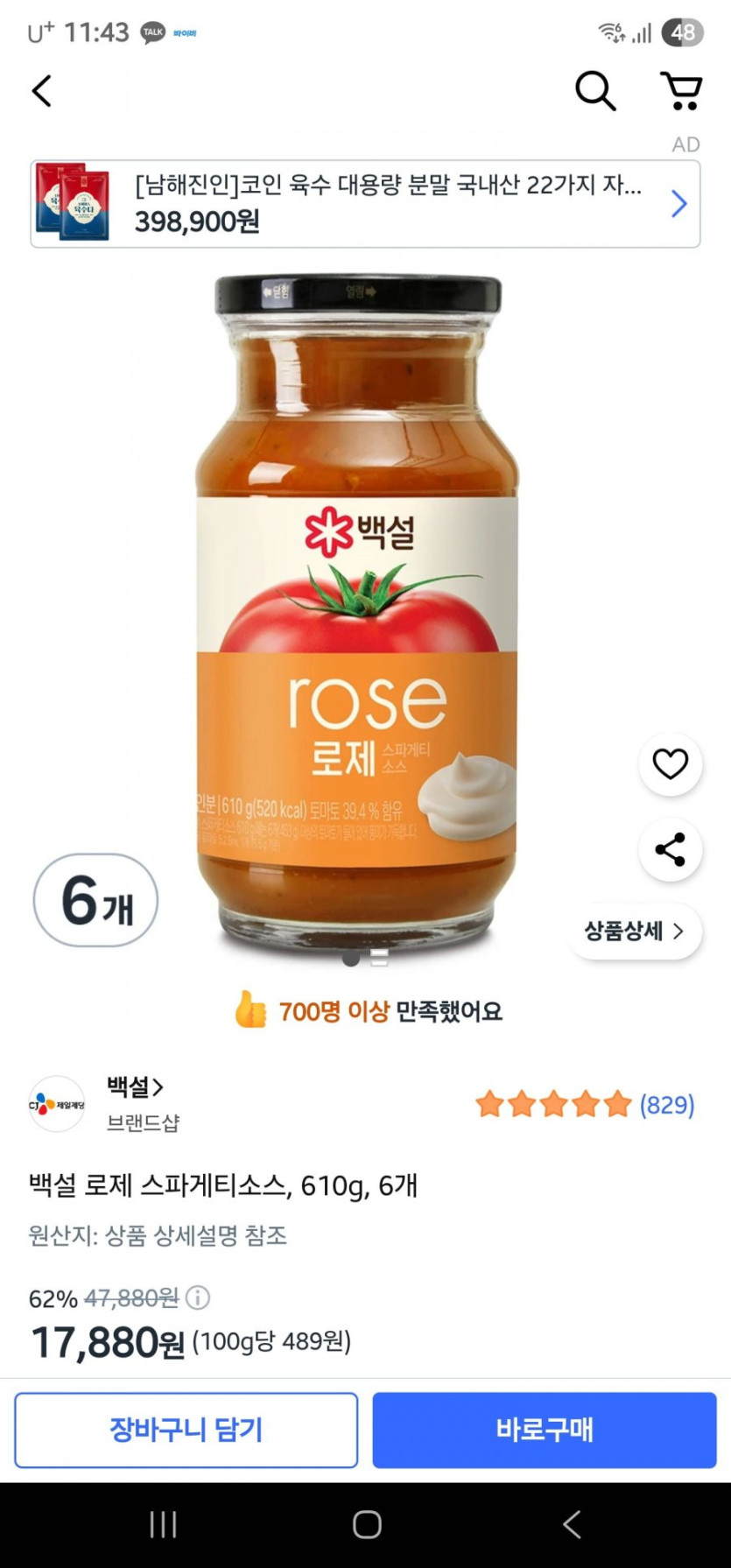Share this product
Screen dimensions: 731x1568
coord(670,849)
